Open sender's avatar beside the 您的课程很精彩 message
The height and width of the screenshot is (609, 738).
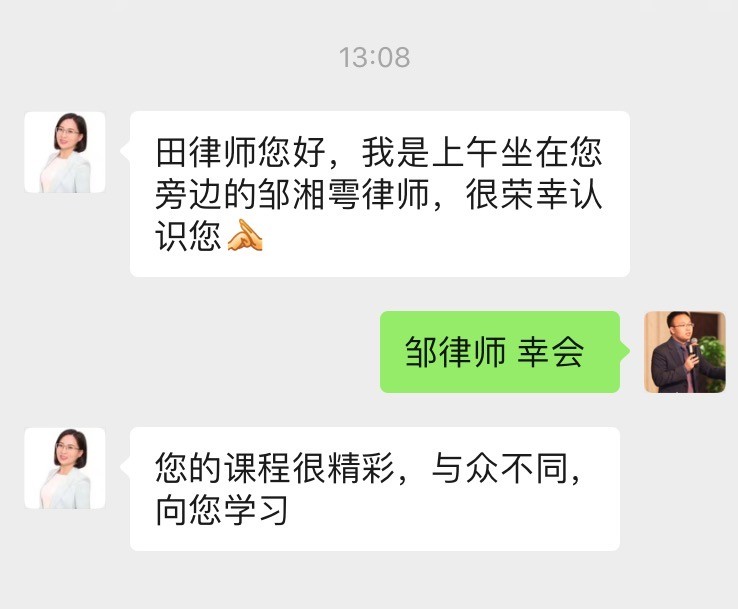pyautogui.click(x=65, y=468)
